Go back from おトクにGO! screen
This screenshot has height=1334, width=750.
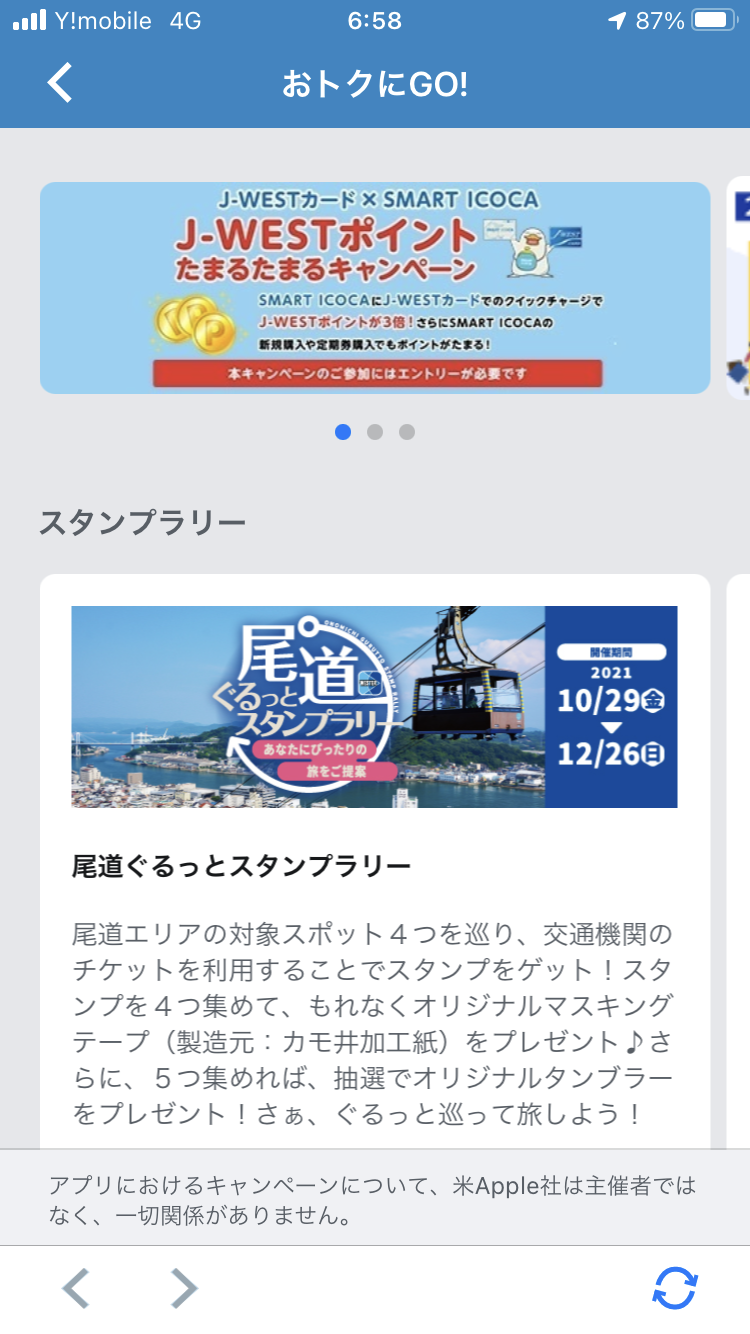point(60,83)
